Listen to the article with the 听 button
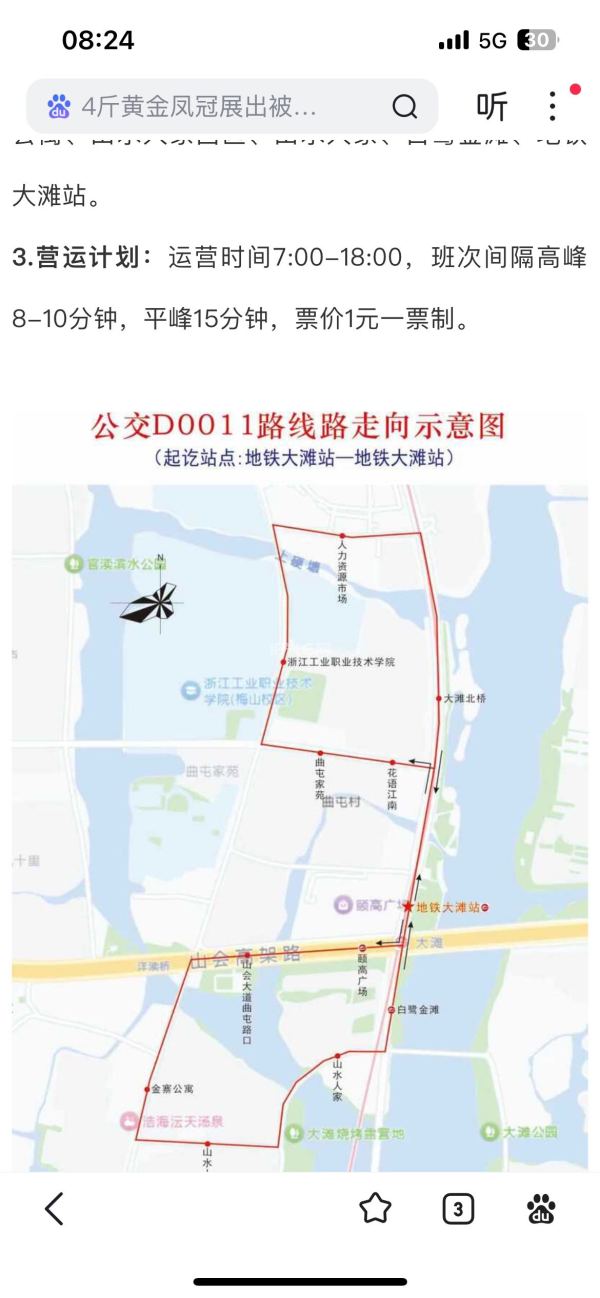The image size is (600, 1298). [x=491, y=106]
